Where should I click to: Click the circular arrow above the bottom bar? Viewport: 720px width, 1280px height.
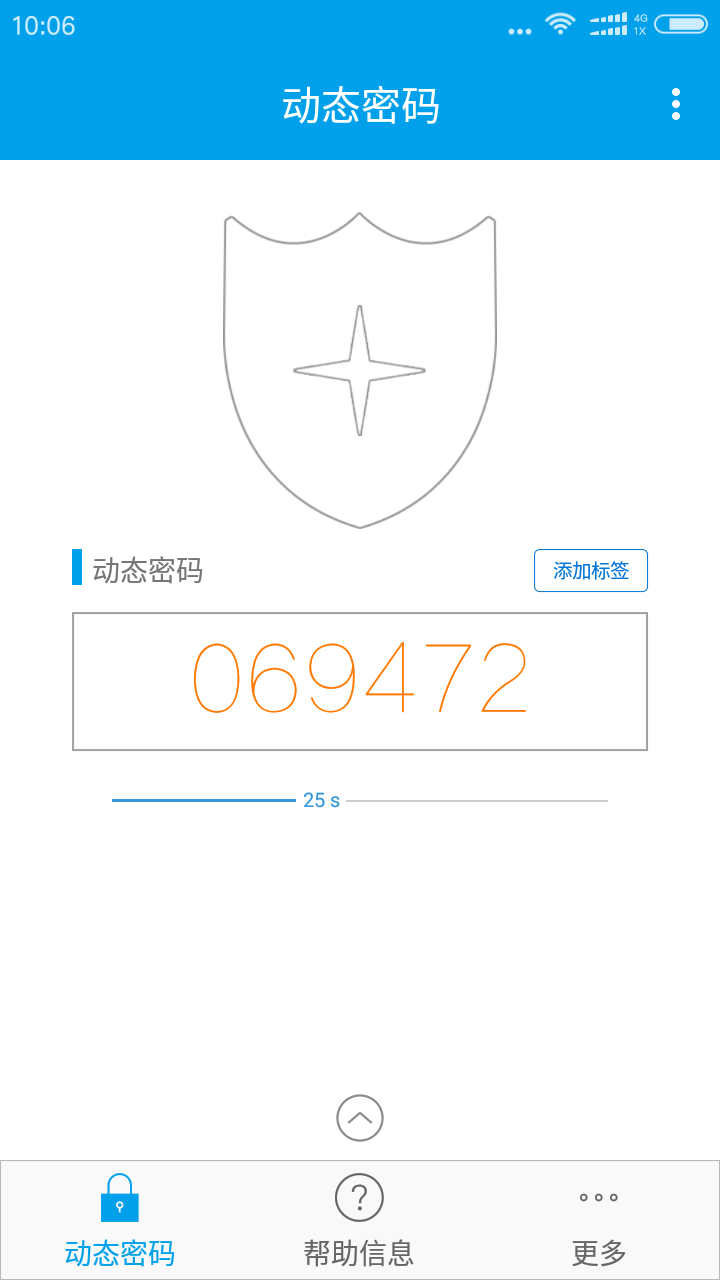pyautogui.click(x=360, y=1117)
